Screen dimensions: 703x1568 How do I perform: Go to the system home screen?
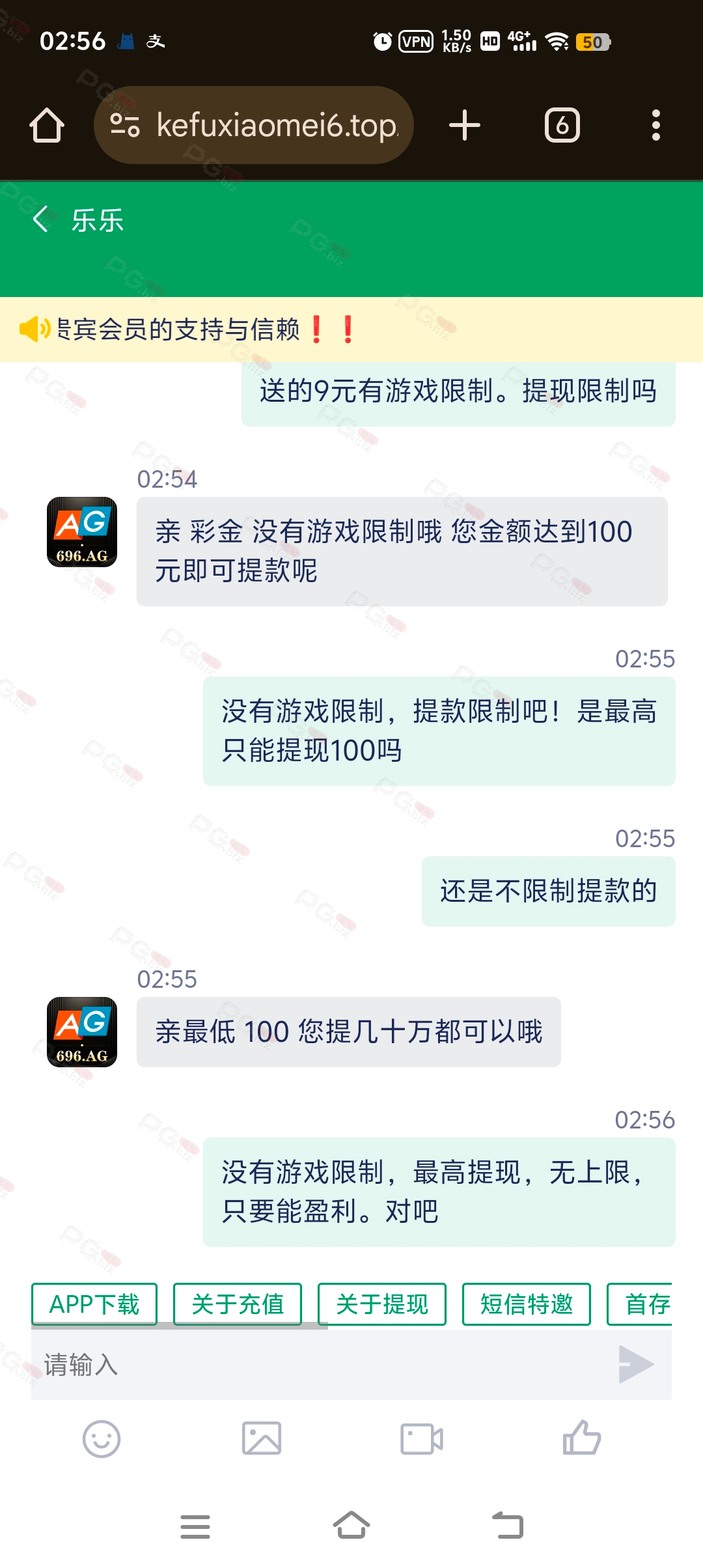click(351, 1526)
